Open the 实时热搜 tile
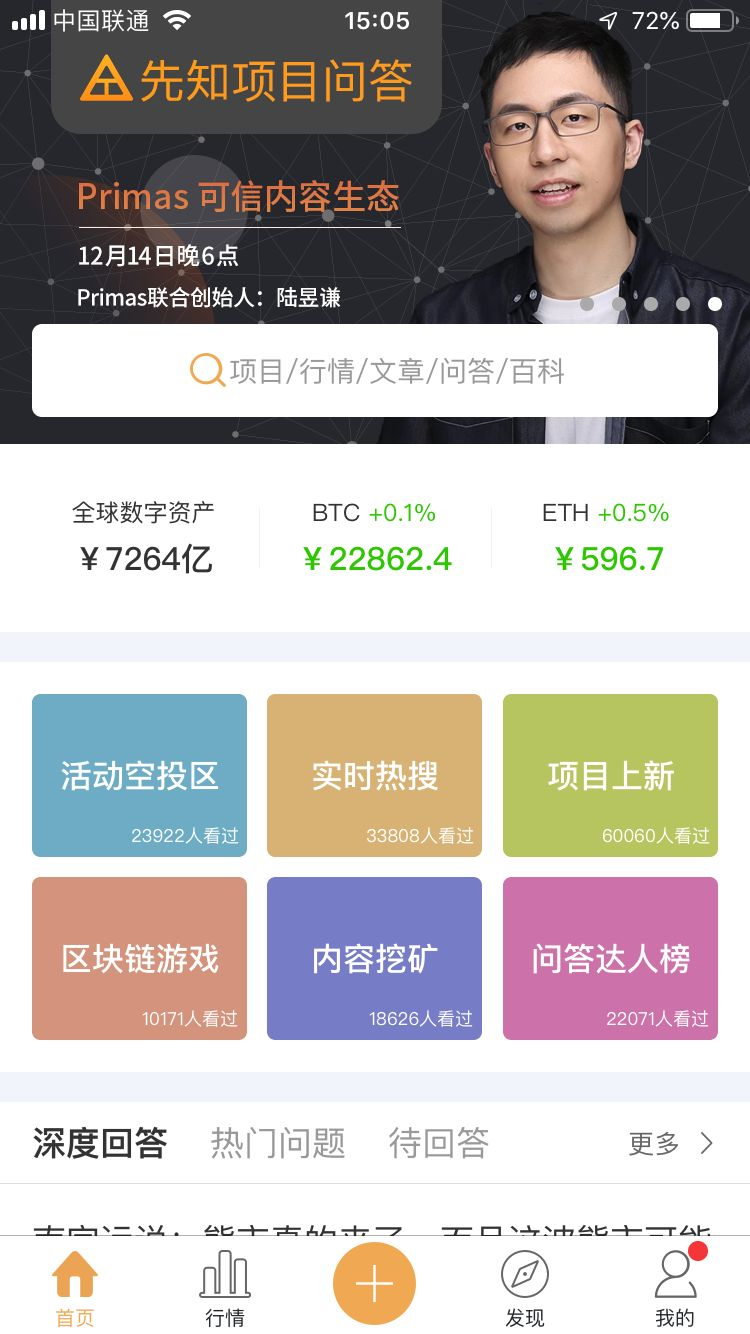750x1334 pixels. tap(374, 775)
